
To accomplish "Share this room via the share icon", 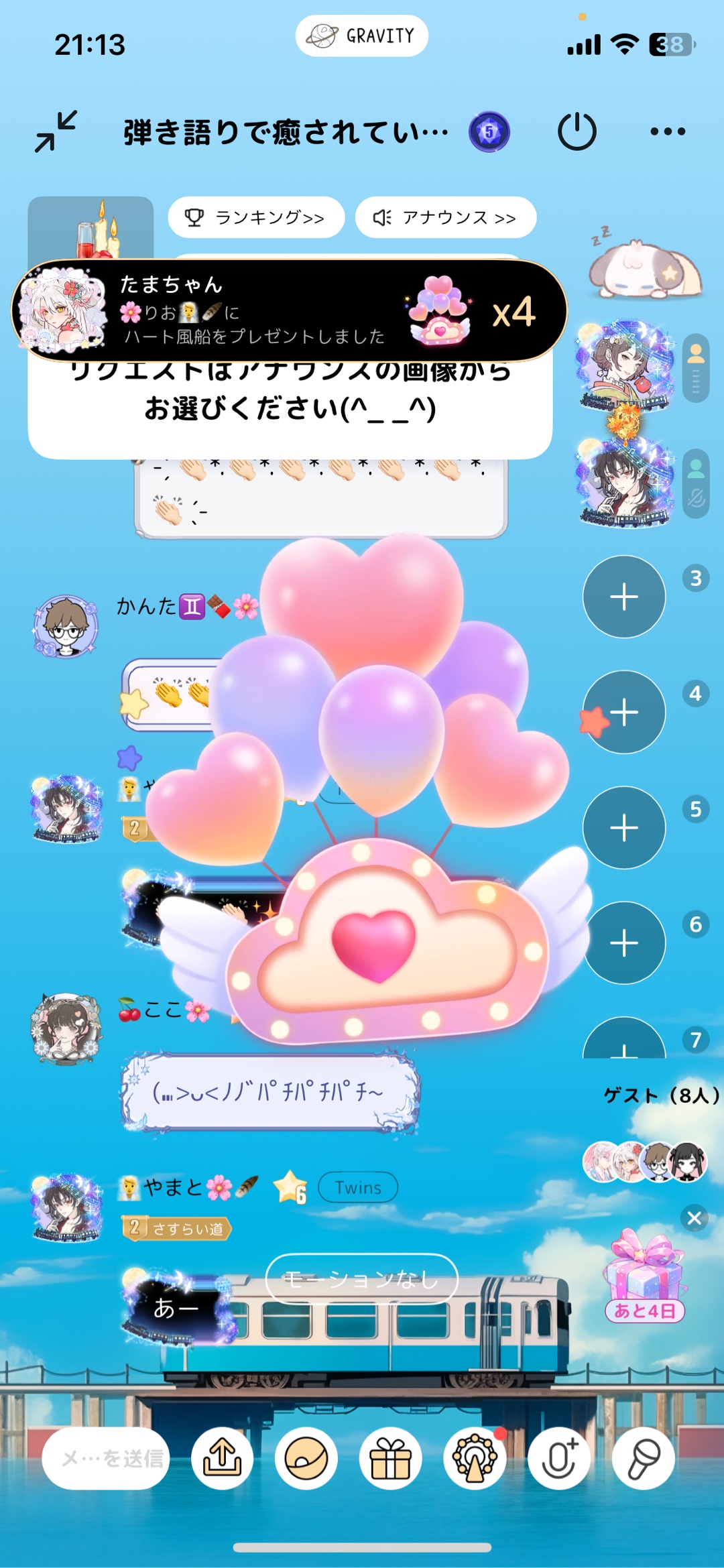I will (x=222, y=1458).
